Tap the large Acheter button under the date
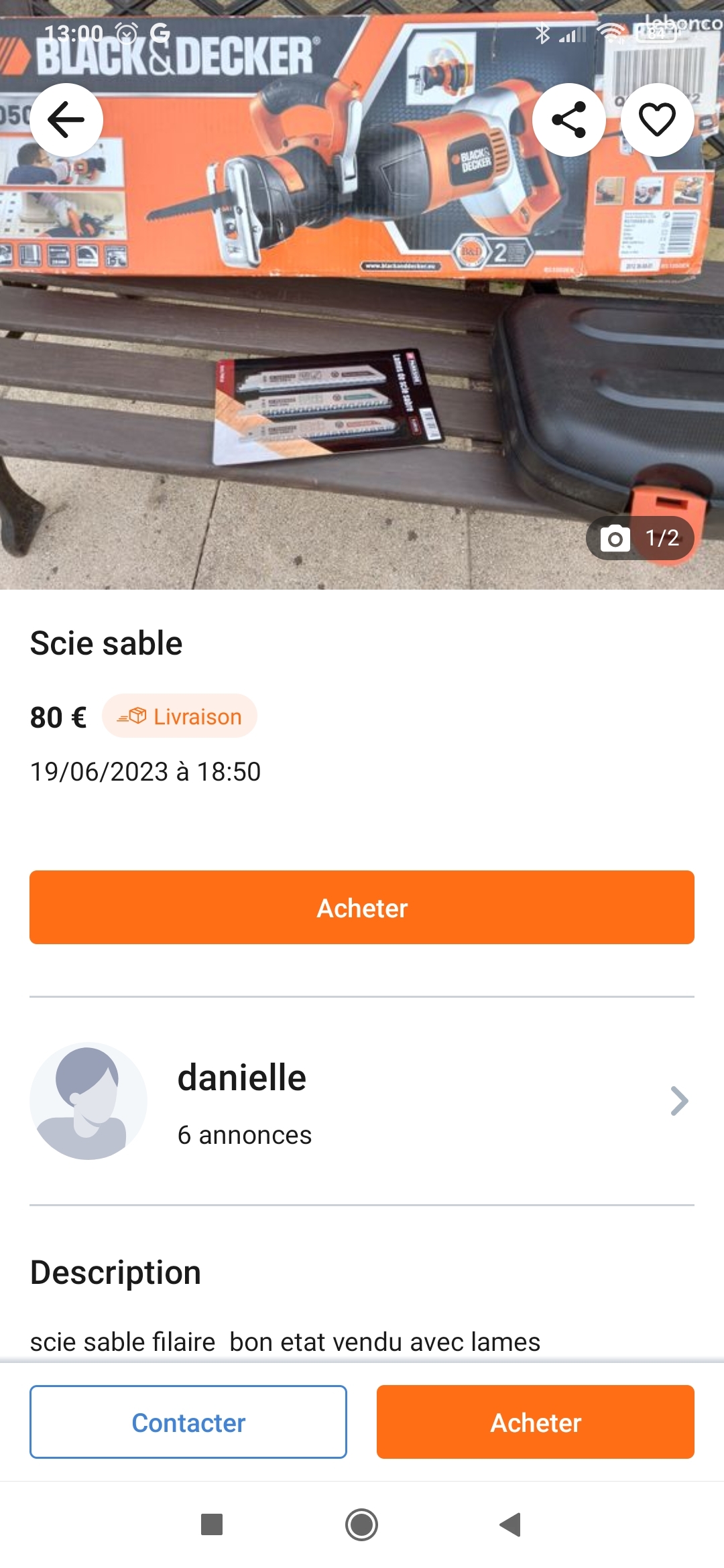This screenshot has height=1568, width=724. pos(362,907)
